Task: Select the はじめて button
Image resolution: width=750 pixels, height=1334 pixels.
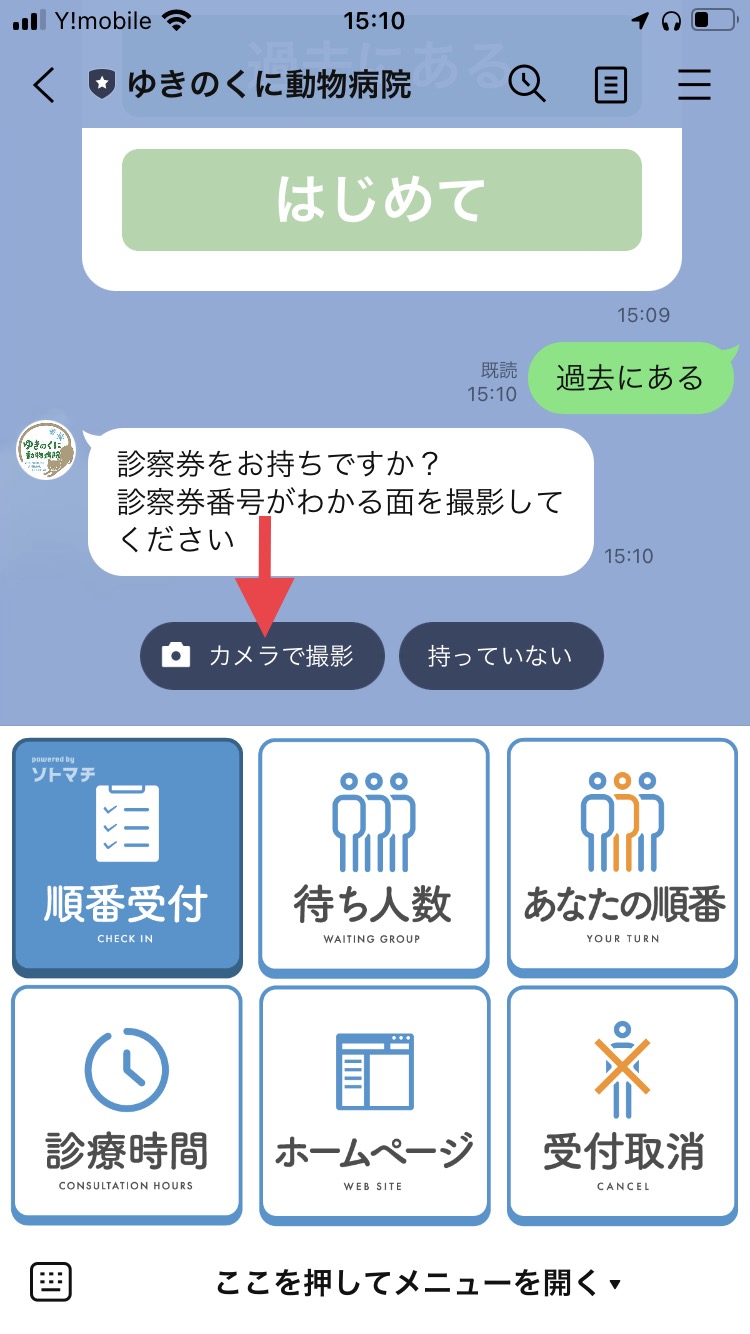Action: [x=382, y=200]
